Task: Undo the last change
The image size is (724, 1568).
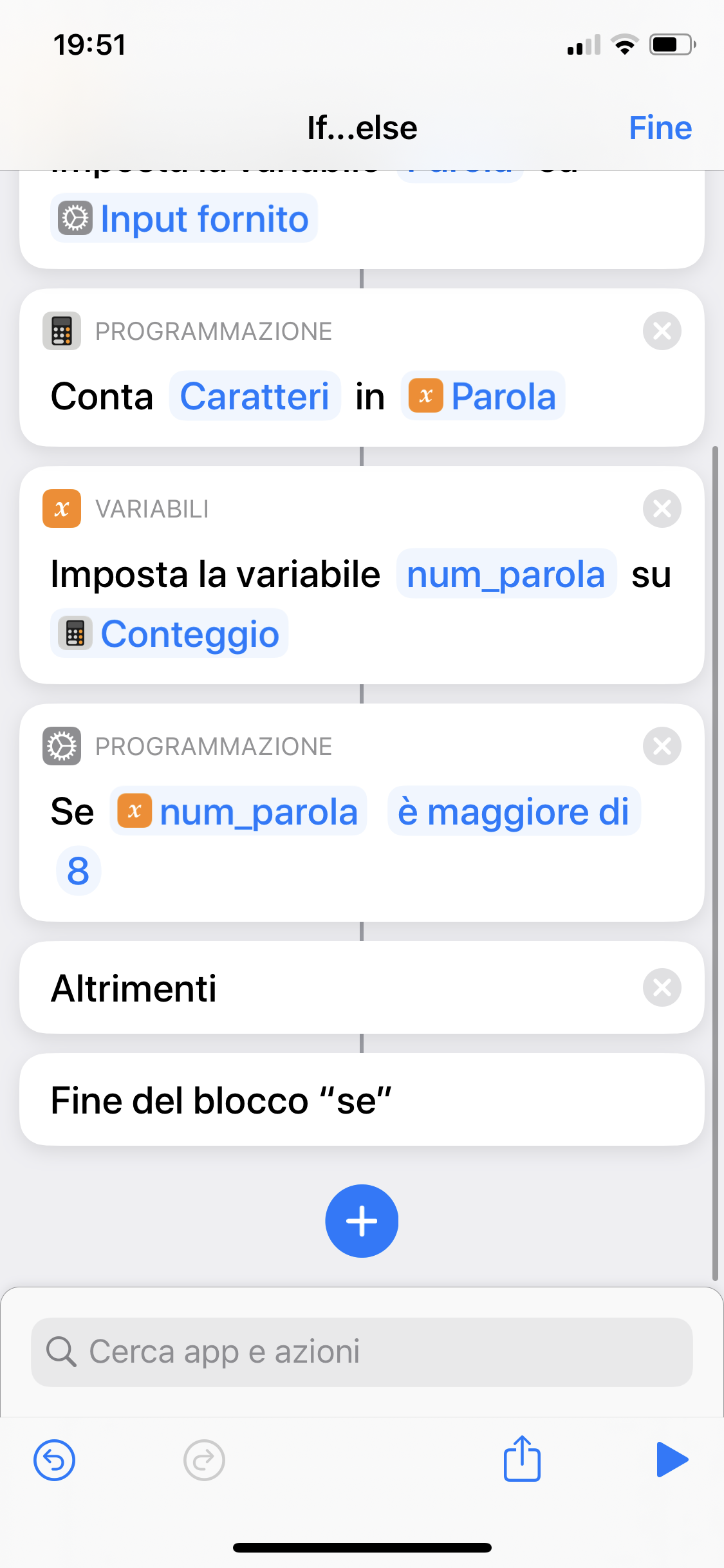Action: click(x=55, y=1460)
